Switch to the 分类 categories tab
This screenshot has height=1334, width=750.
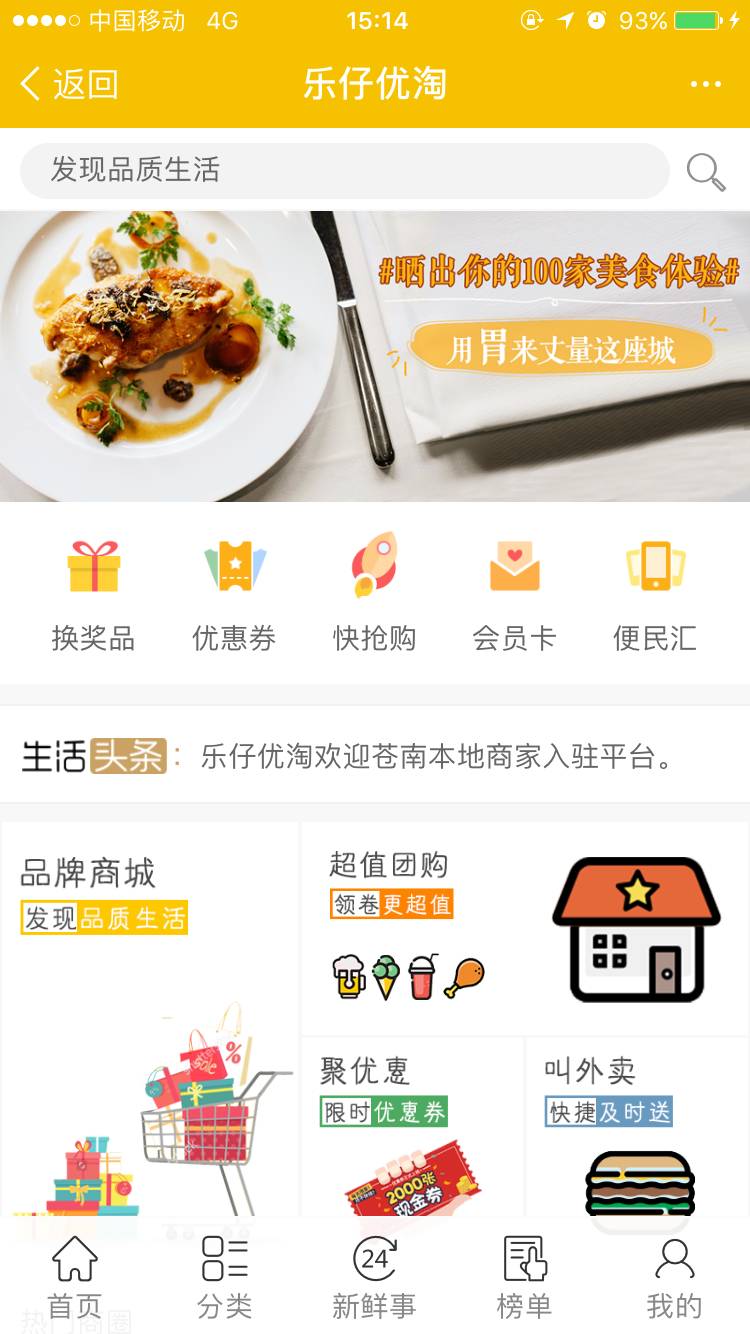[225, 1277]
